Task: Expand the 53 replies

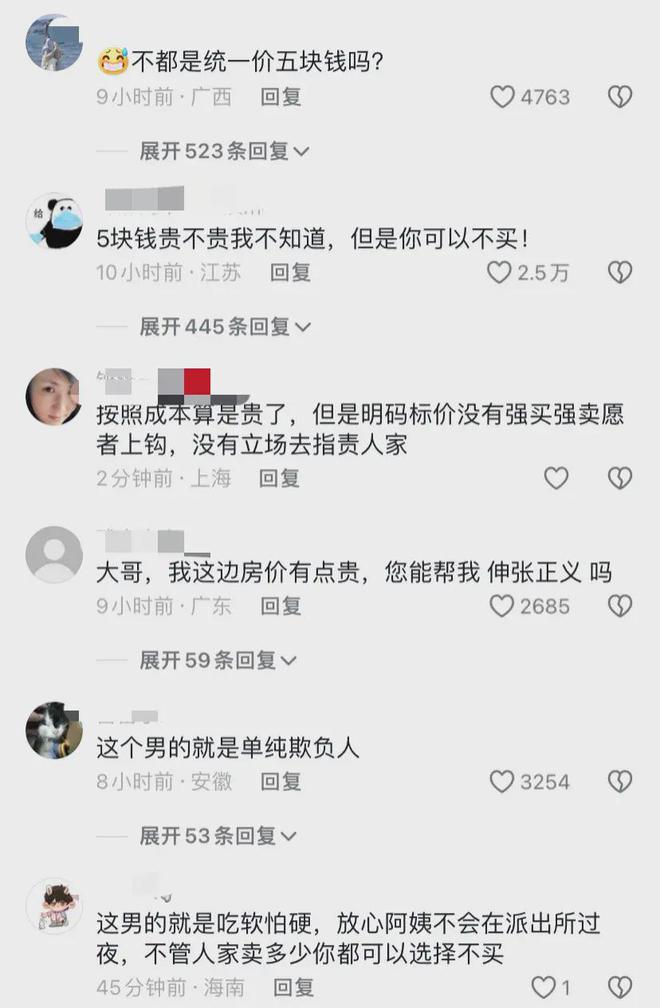Action: point(218,835)
